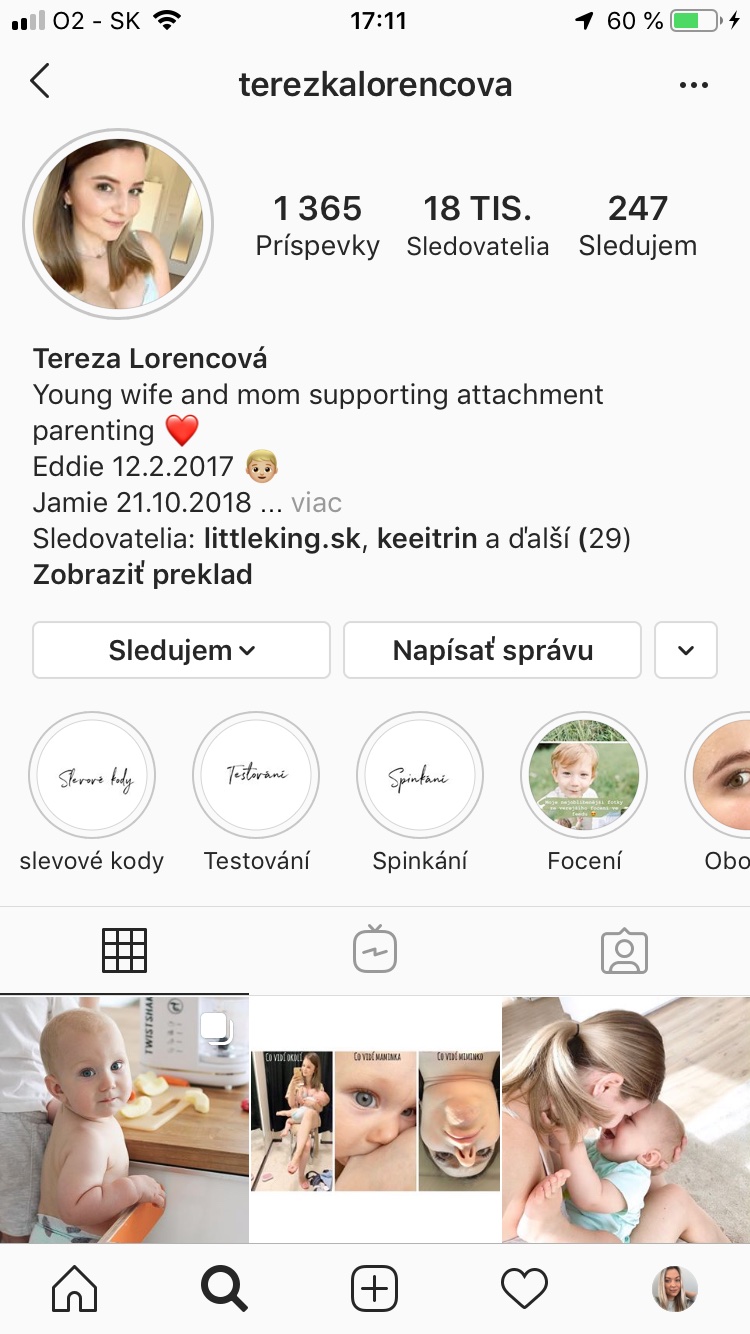750x1334 pixels.
Task: Open the Sledujem following list
Action: coord(637,225)
